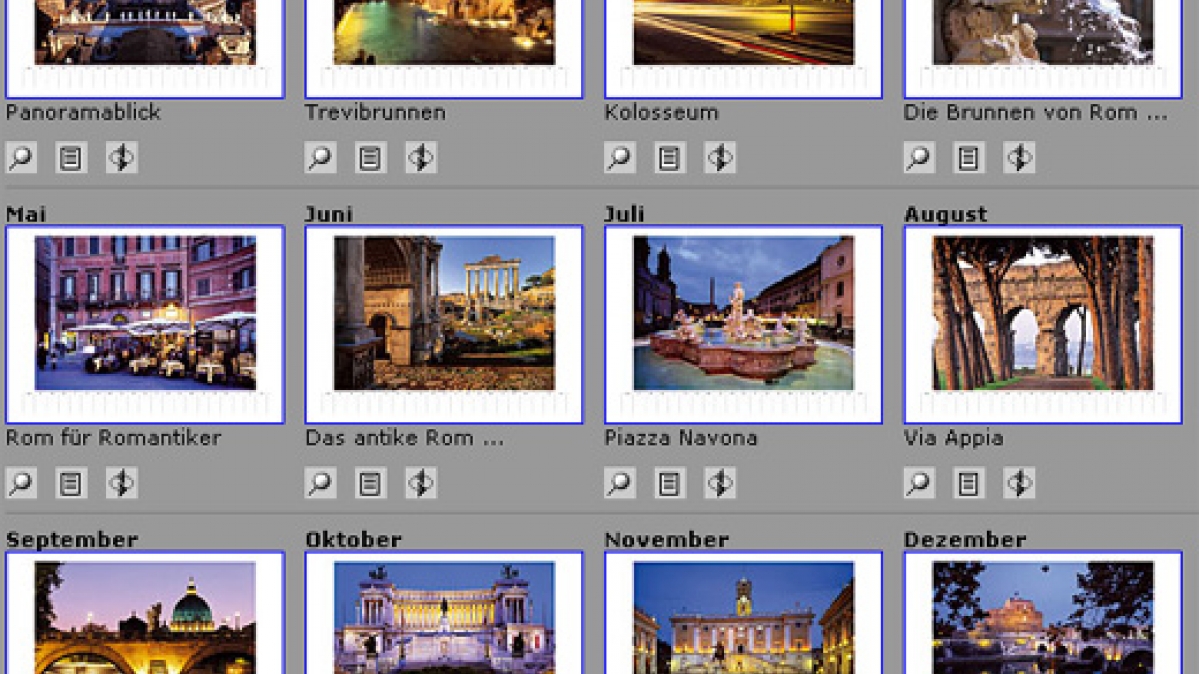Tap the rotate icon under Piazza Navona
1199x674 pixels.
coord(720,484)
